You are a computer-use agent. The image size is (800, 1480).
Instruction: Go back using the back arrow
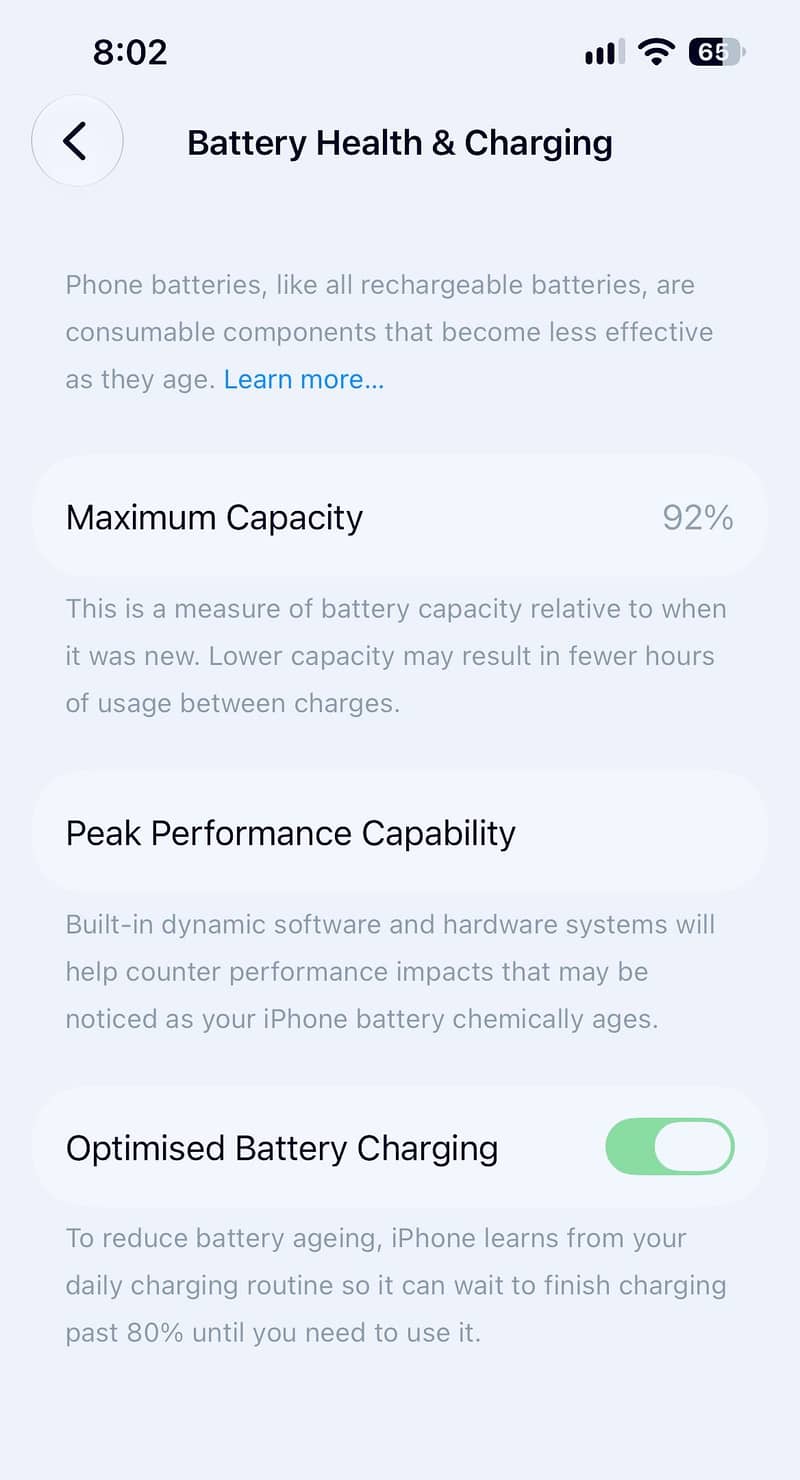tap(77, 142)
